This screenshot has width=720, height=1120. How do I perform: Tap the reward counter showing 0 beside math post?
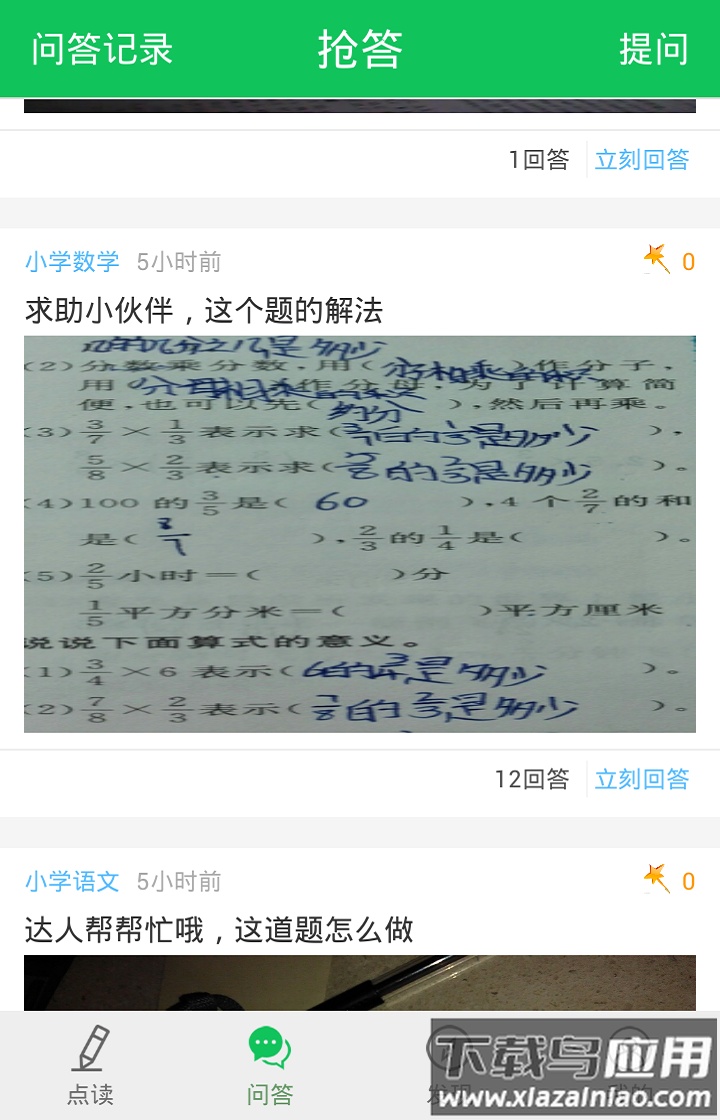point(688,261)
